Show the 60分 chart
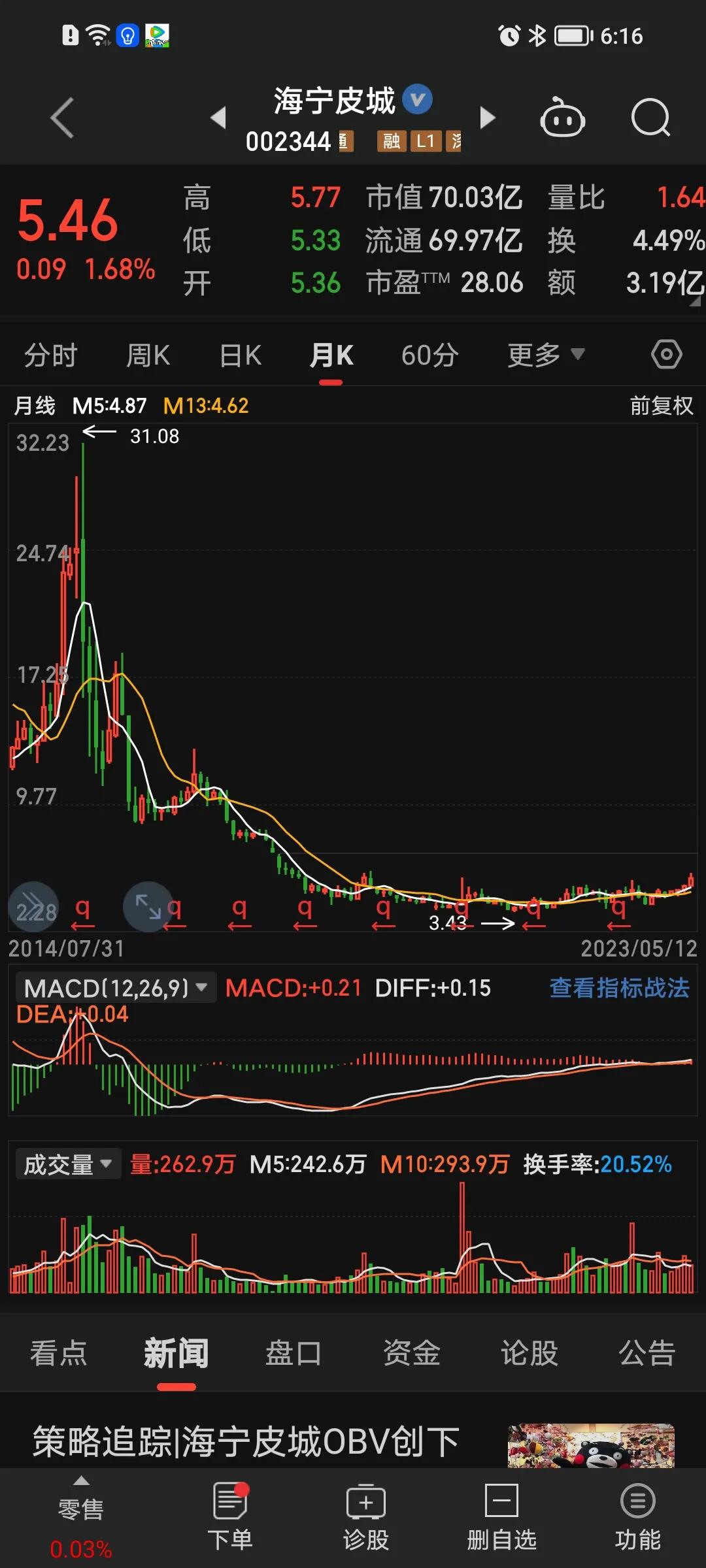This screenshot has height=1568, width=706. pos(429,355)
